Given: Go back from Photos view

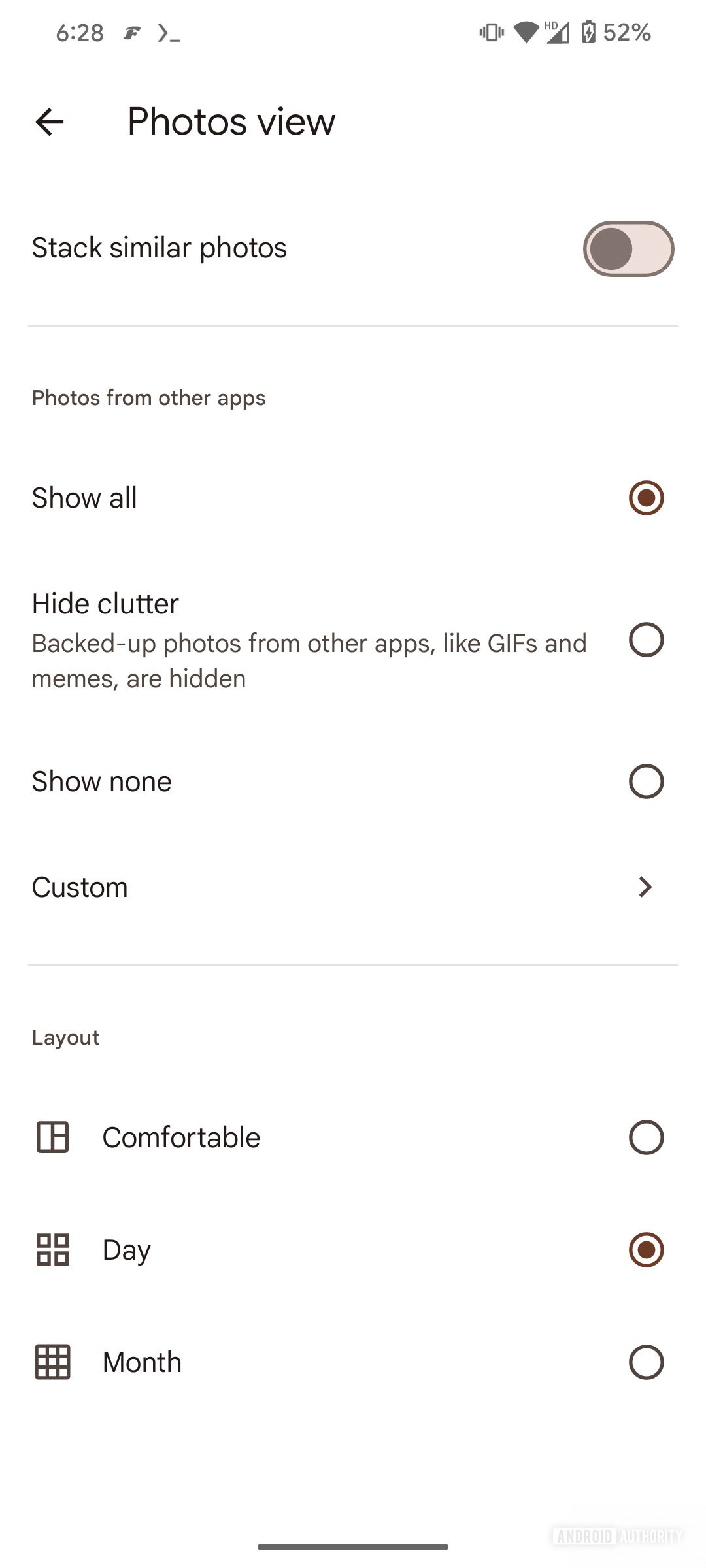Looking at the screenshot, I should [x=50, y=122].
